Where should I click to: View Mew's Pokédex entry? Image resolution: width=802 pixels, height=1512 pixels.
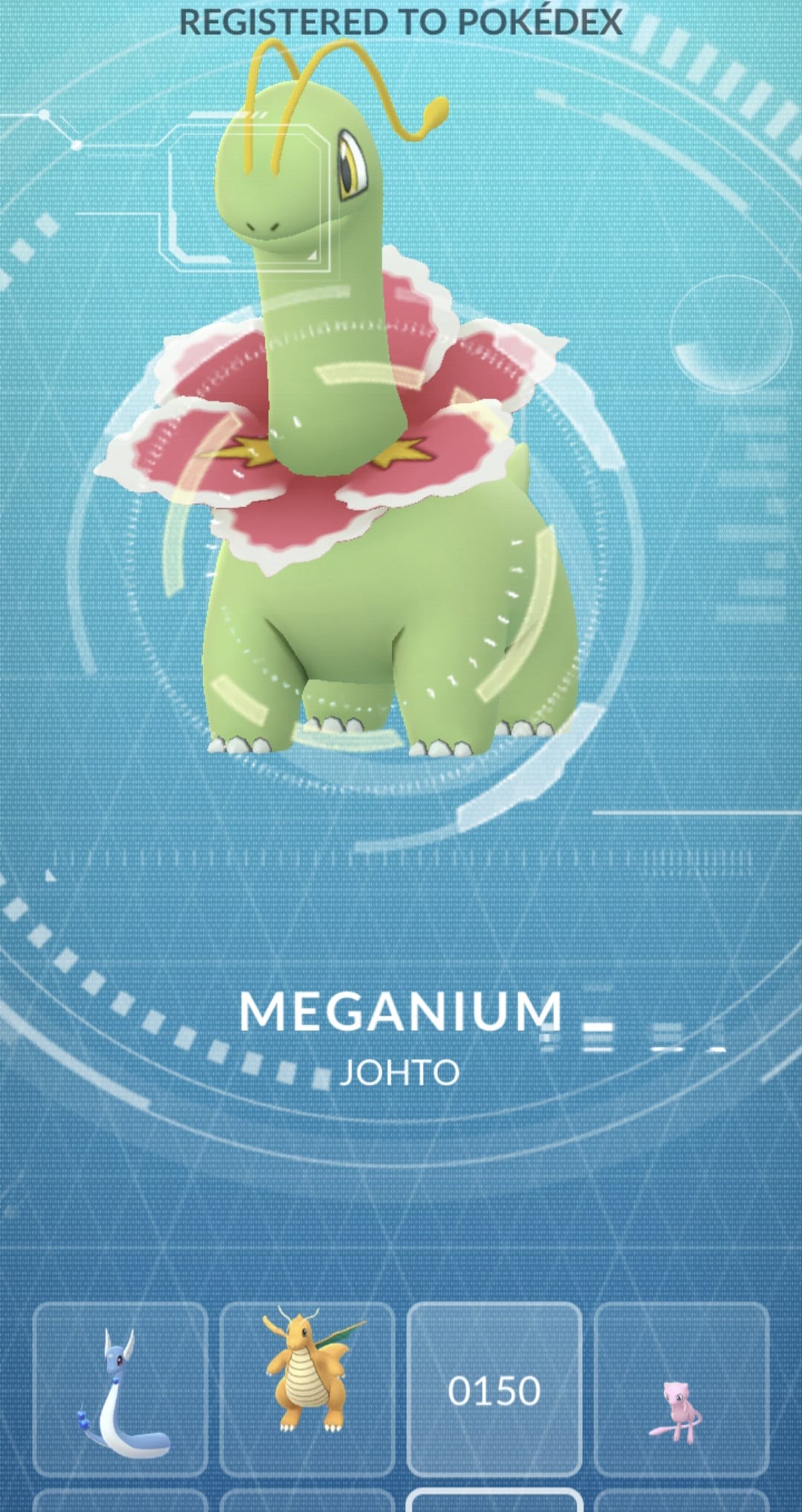coord(680,1389)
